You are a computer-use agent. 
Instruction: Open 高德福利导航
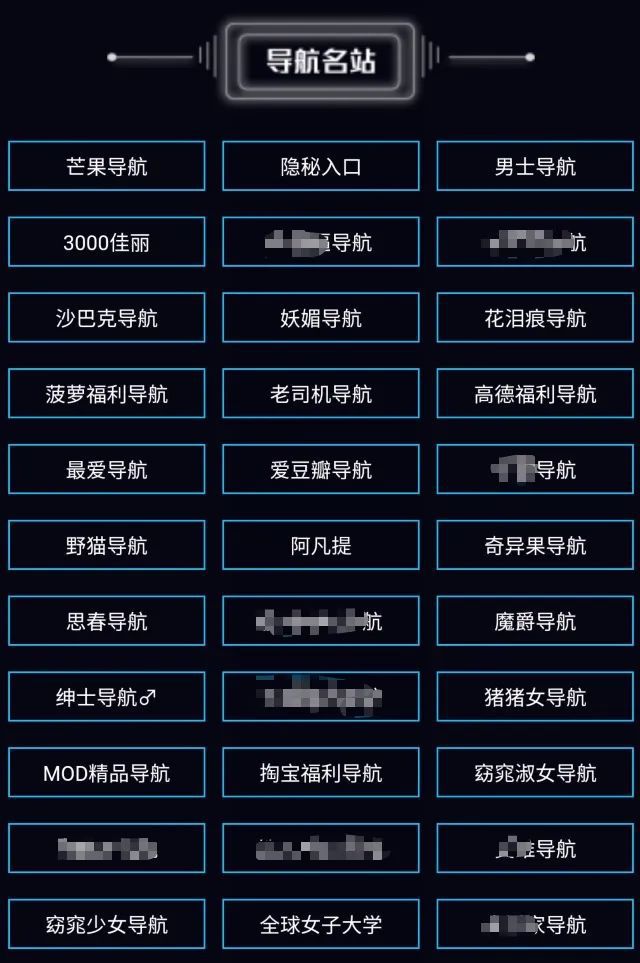pyautogui.click(x=535, y=394)
